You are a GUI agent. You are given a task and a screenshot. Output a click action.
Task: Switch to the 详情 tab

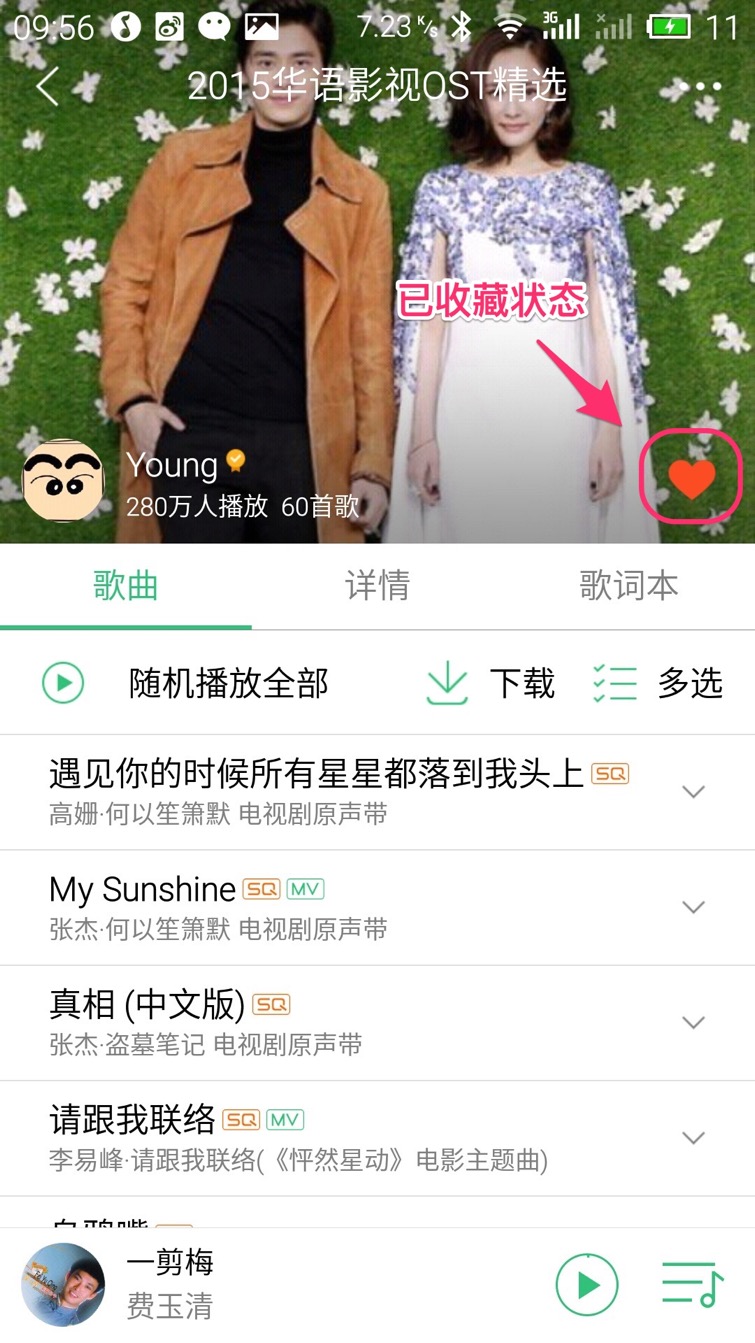377,586
